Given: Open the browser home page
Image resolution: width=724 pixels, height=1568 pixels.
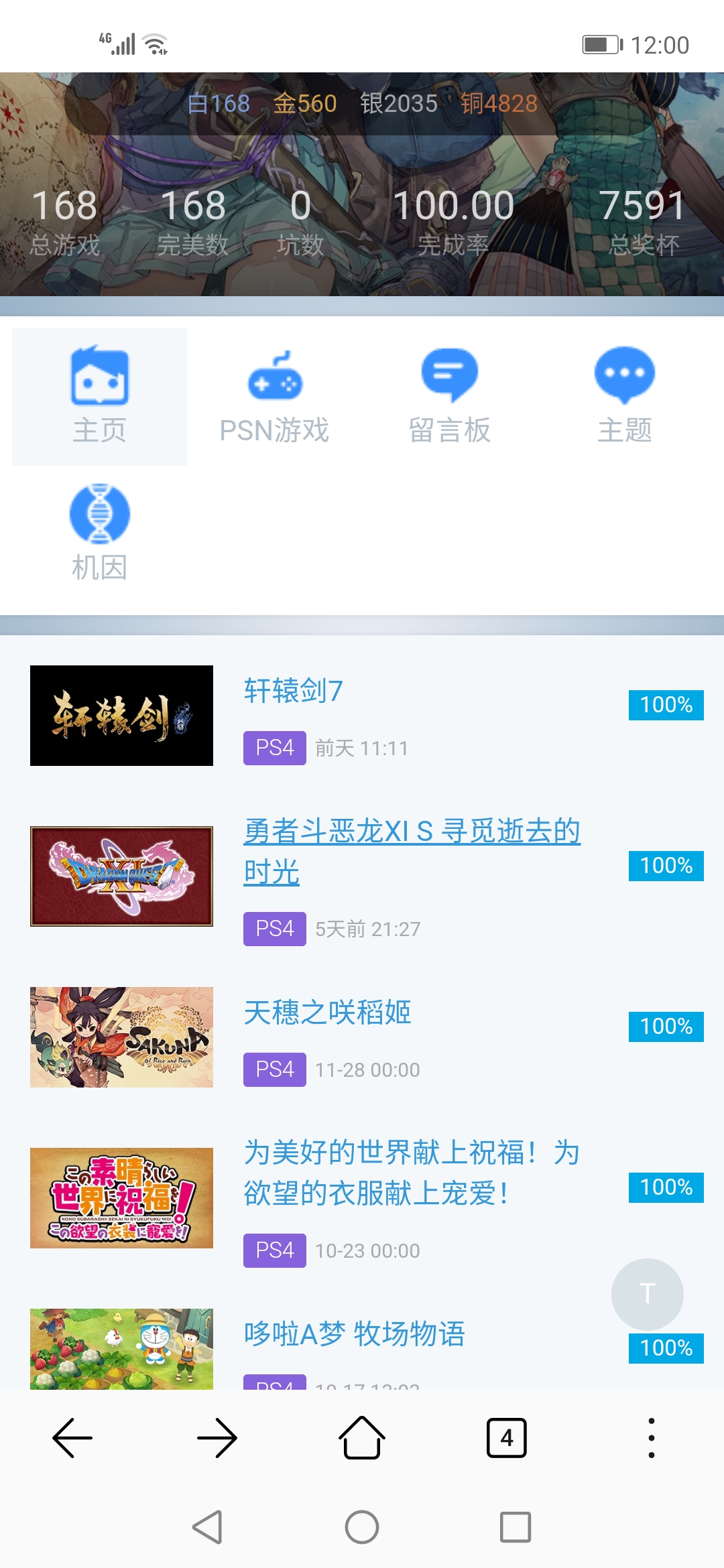Looking at the screenshot, I should [x=362, y=1438].
